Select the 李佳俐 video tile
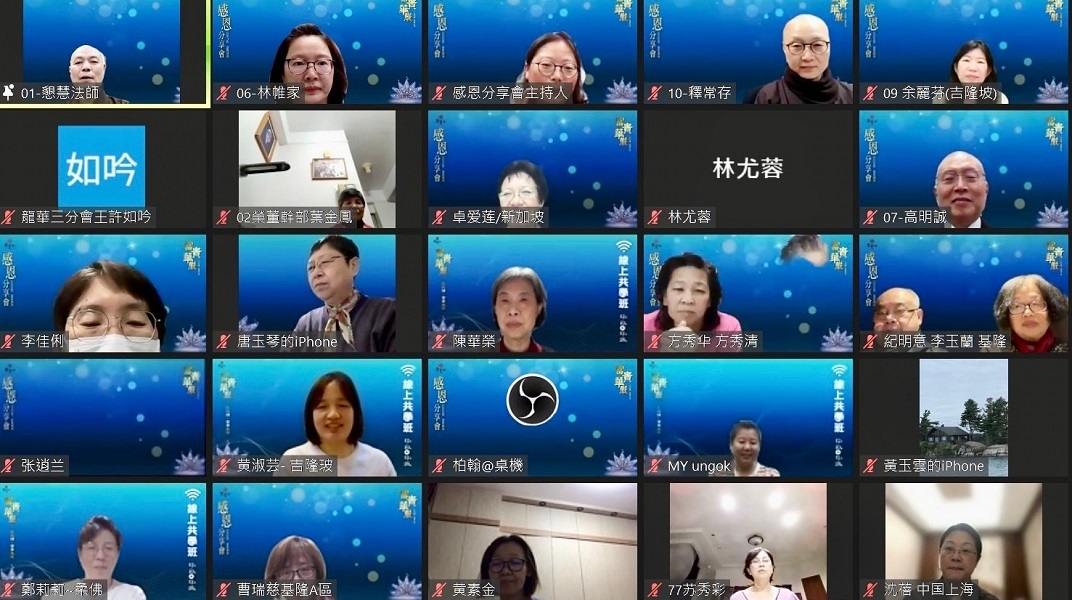 (x=103, y=292)
